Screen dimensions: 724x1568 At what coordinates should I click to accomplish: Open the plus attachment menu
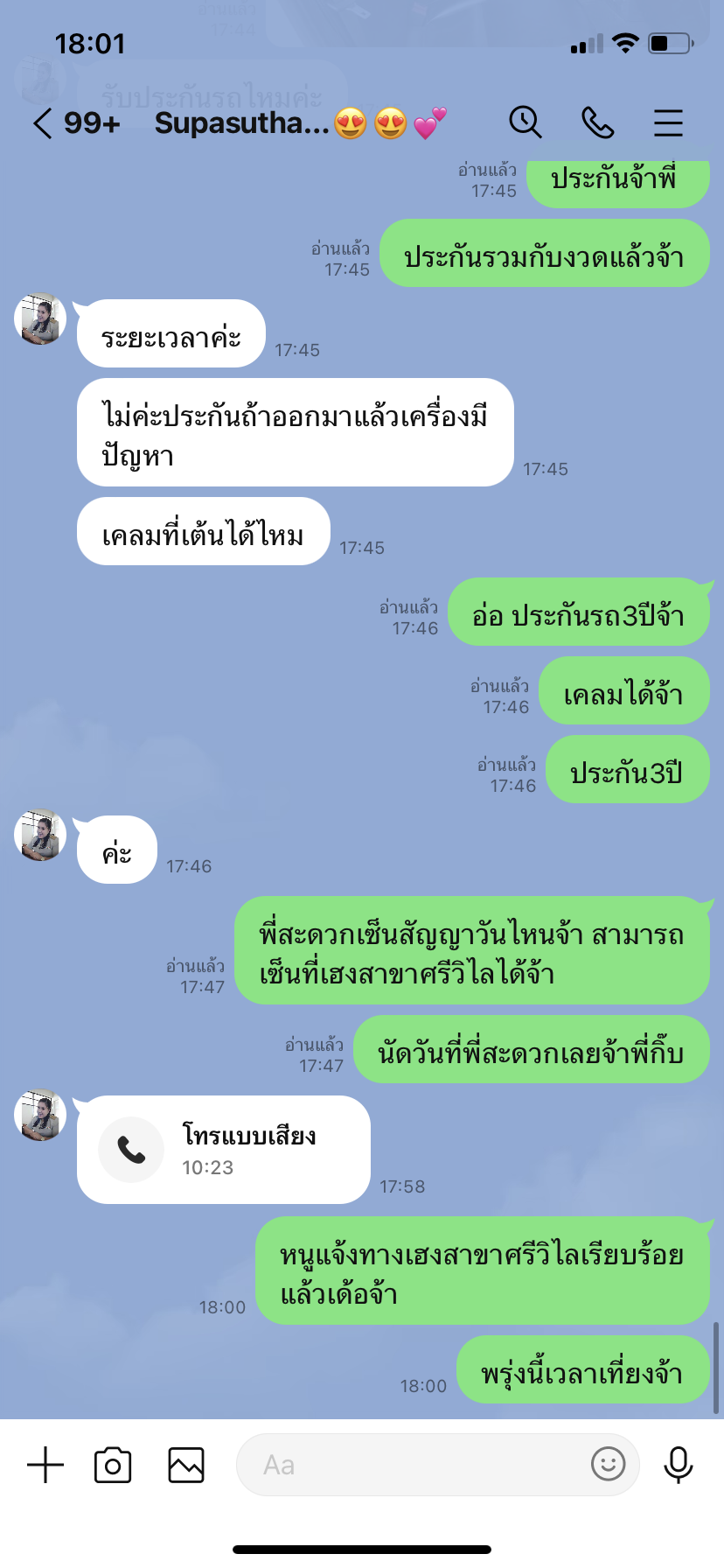point(45,1465)
